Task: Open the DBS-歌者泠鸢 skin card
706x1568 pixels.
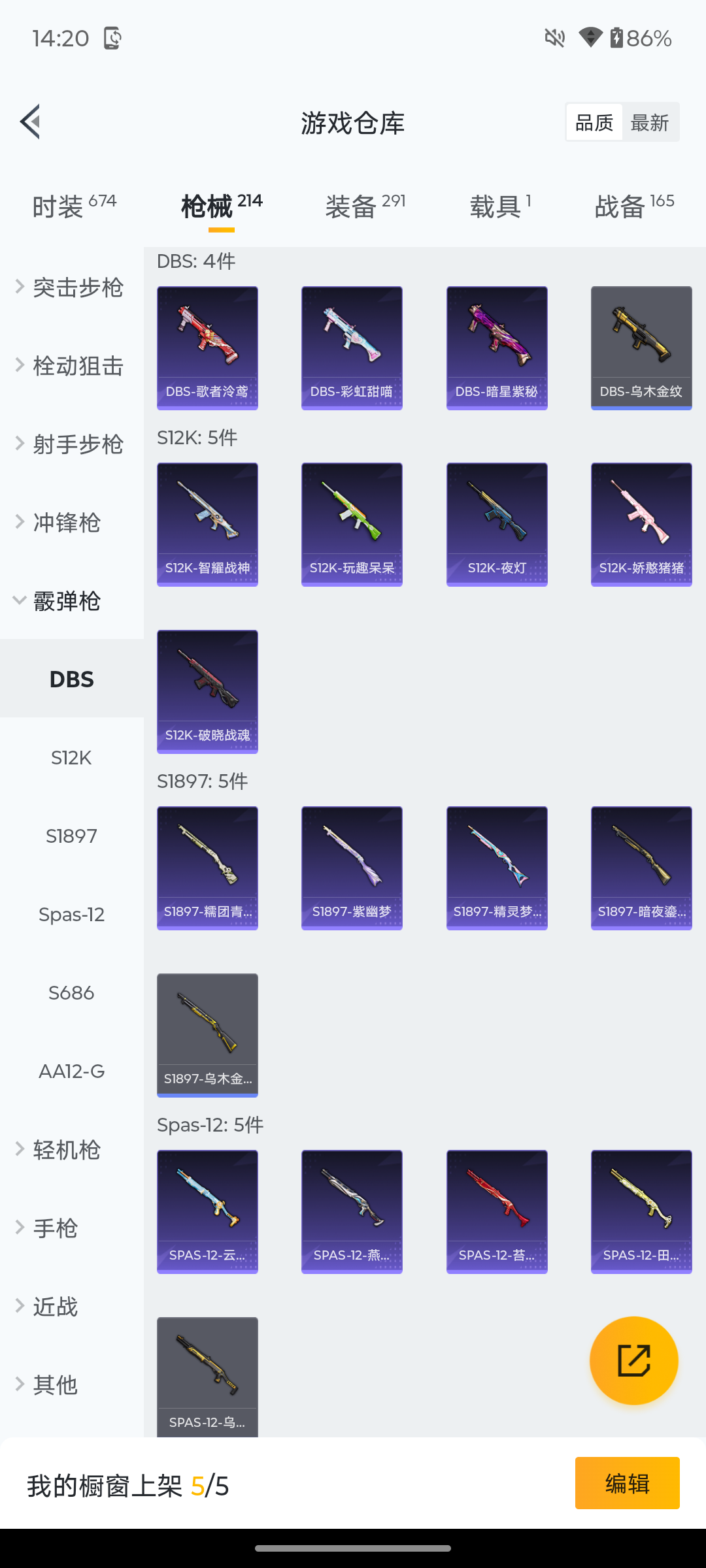Action: [207, 348]
